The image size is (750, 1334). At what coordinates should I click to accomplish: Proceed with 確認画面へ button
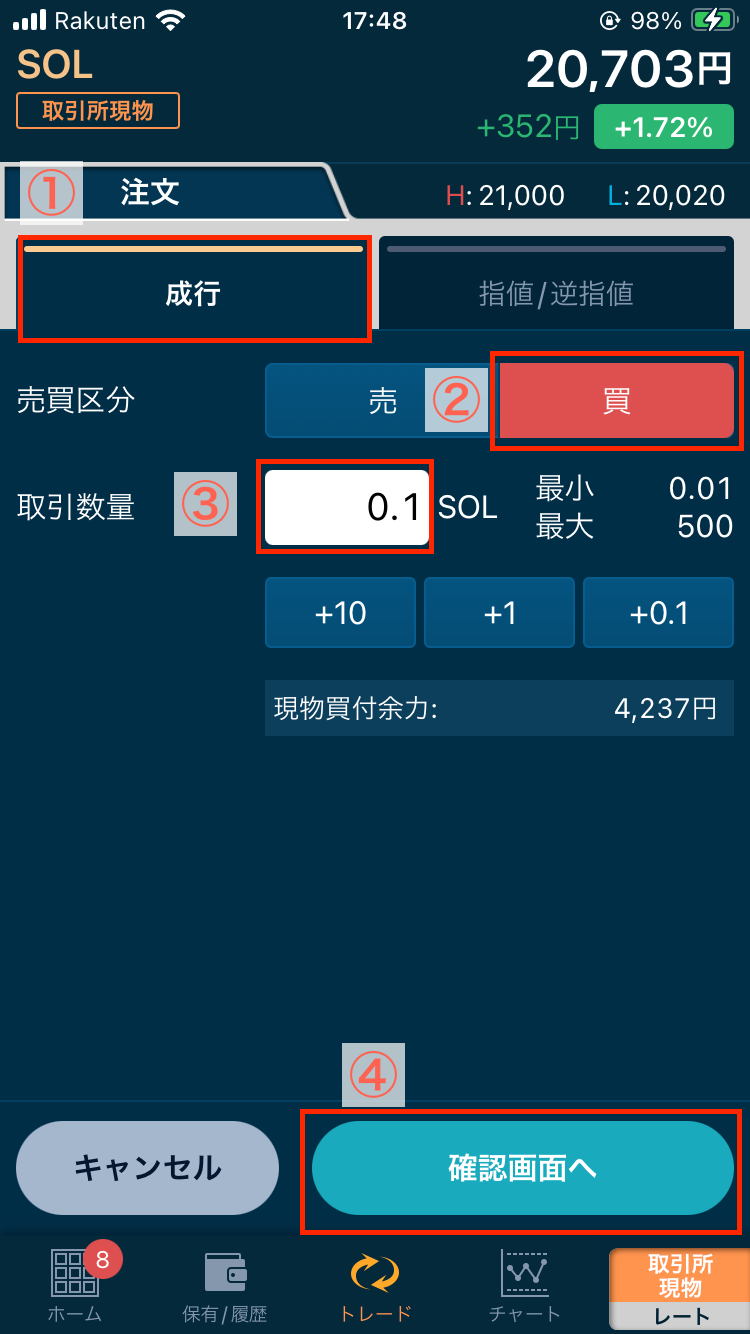click(523, 1168)
